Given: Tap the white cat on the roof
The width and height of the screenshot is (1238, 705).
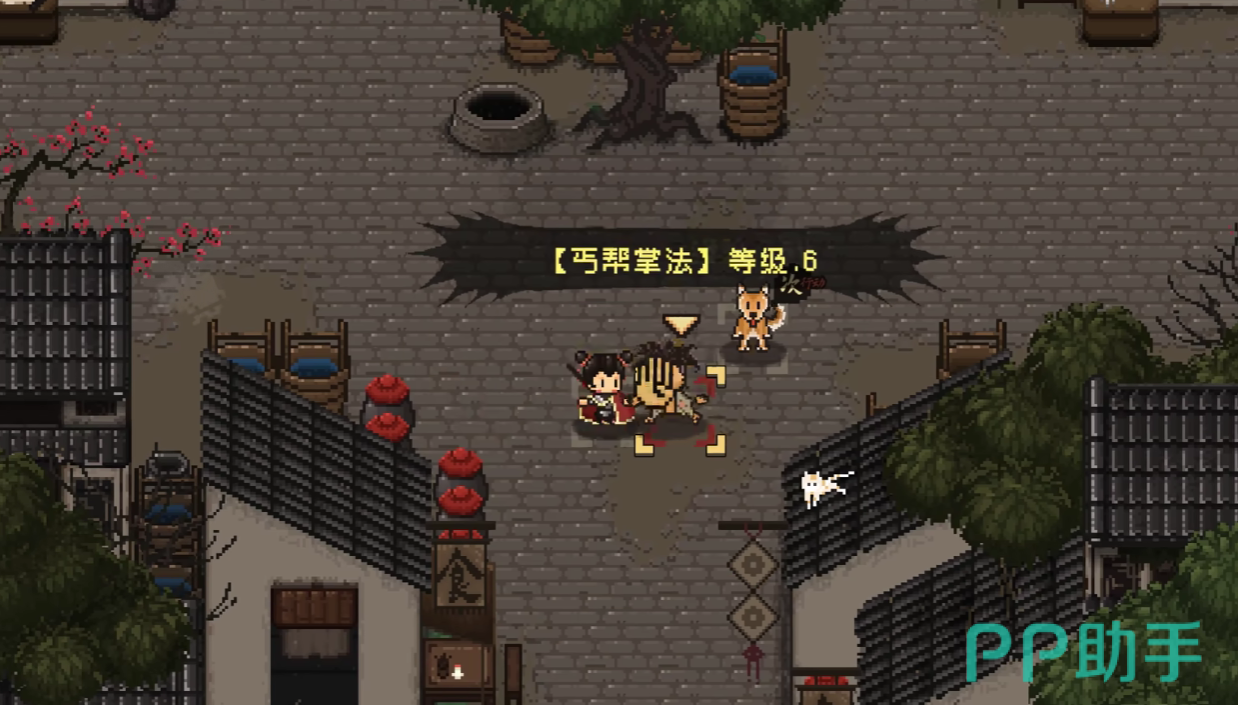Looking at the screenshot, I should tap(822, 487).
